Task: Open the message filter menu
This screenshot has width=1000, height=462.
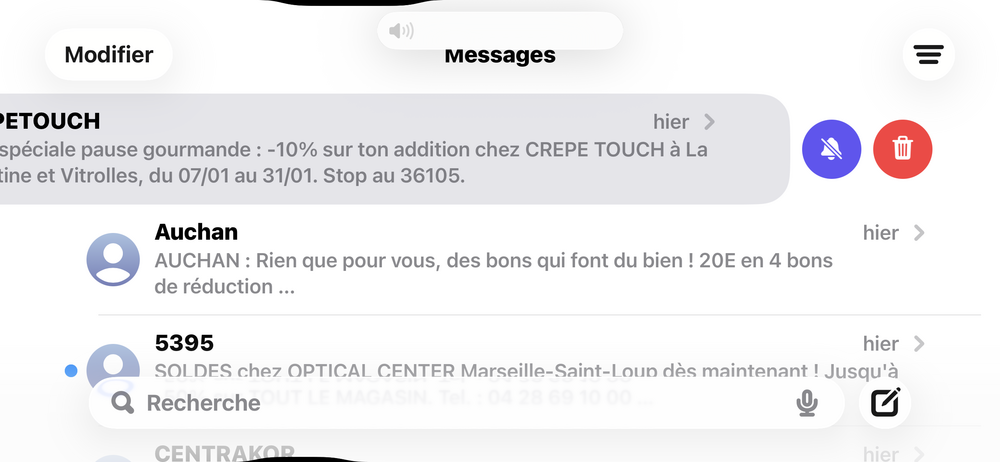Action: [x=928, y=55]
